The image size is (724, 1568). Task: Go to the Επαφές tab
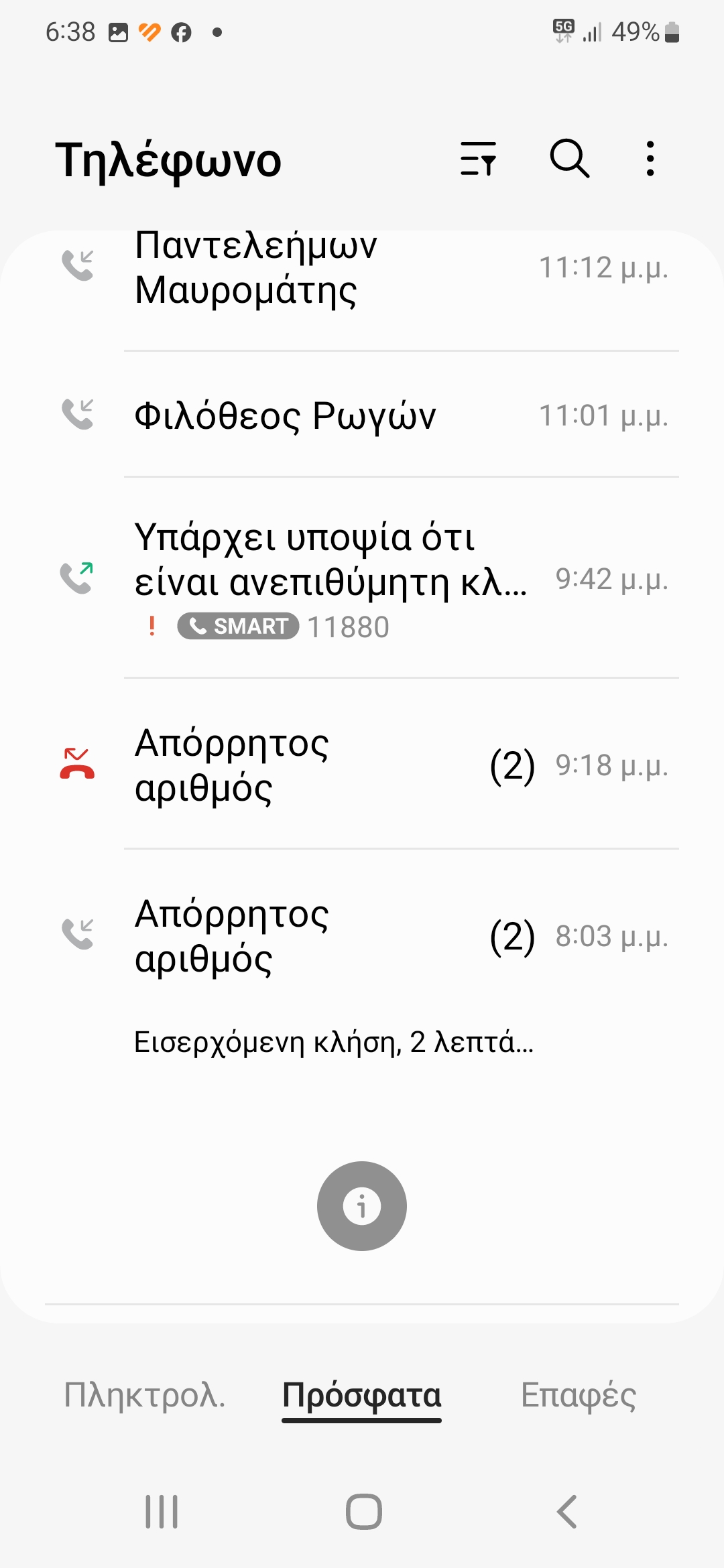point(579,1394)
